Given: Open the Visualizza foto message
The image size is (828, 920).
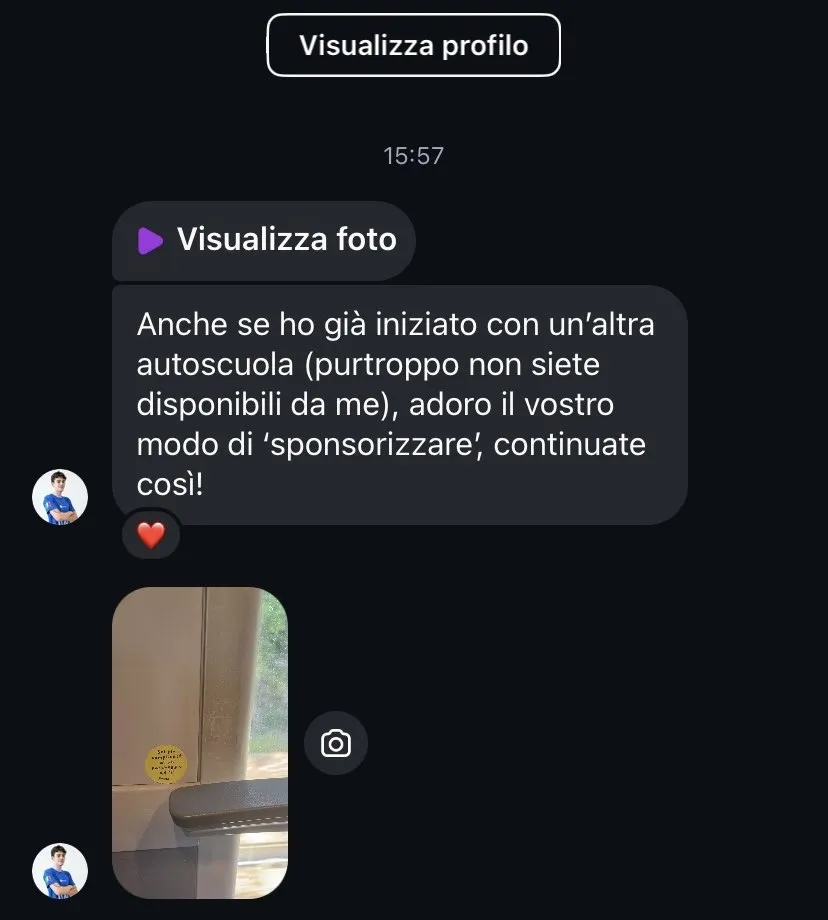Looking at the screenshot, I should pyautogui.click(x=264, y=240).
